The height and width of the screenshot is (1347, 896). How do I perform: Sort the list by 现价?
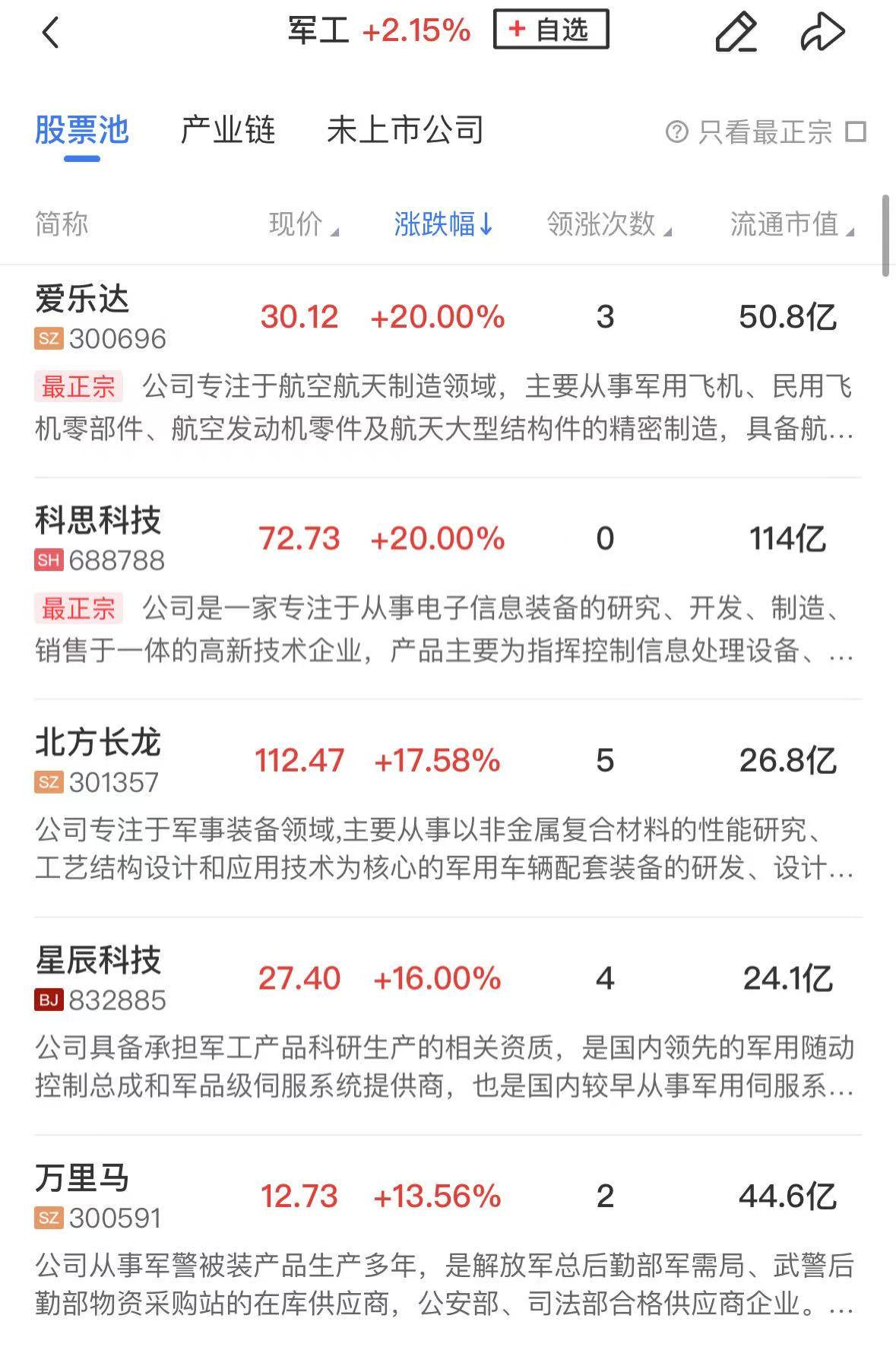pyautogui.click(x=303, y=224)
